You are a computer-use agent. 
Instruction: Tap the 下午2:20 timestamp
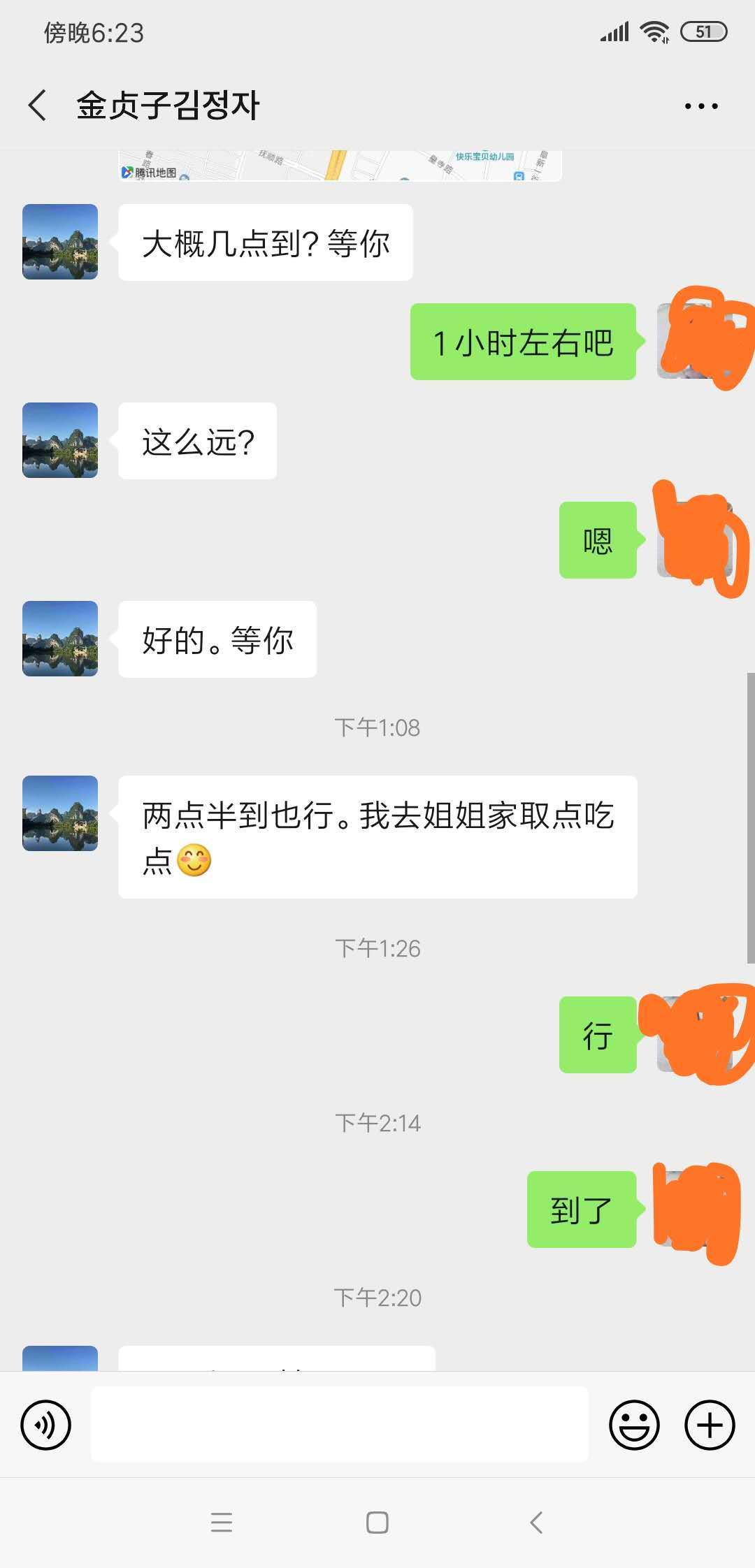pyautogui.click(x=377, y=1298)
